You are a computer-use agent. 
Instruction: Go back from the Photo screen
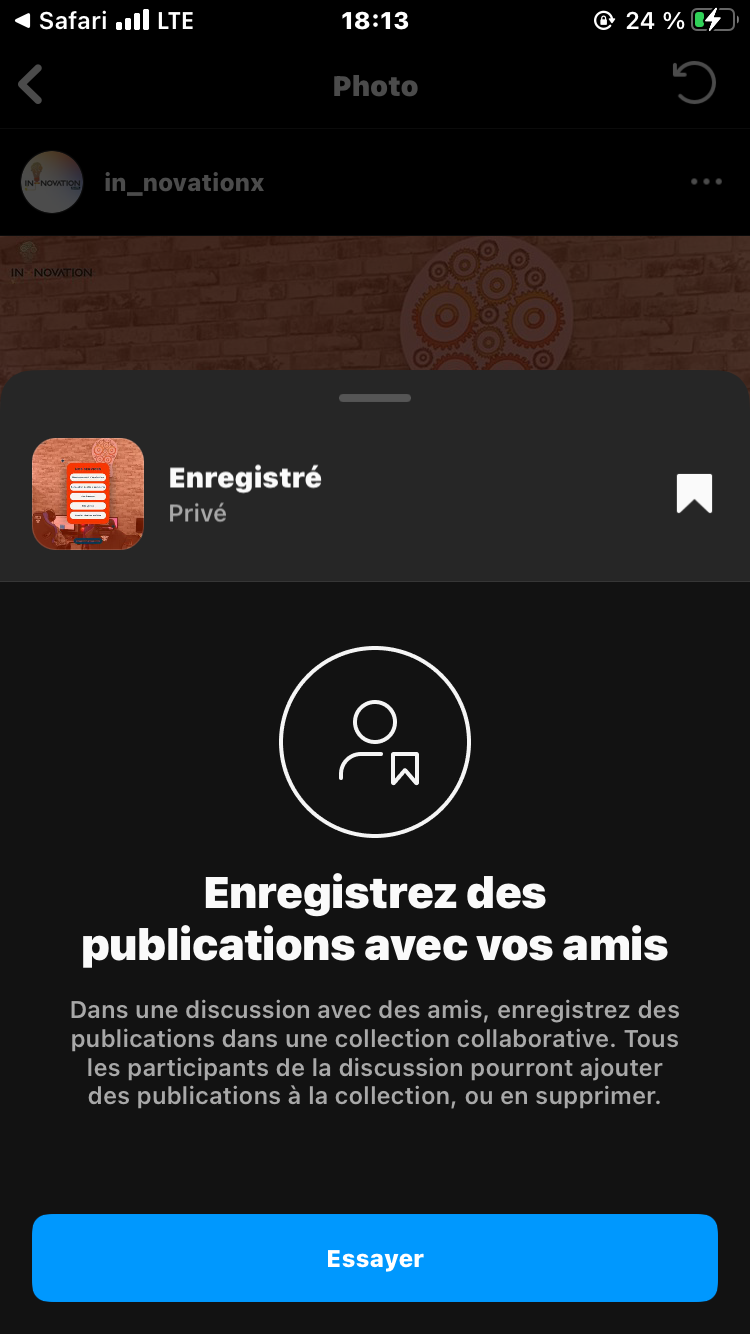pos(32,86)
